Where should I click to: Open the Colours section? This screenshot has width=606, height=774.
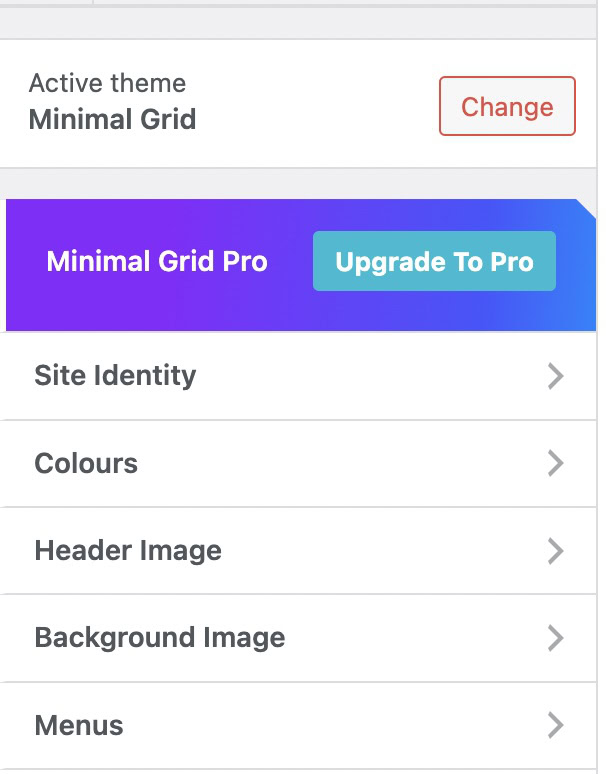[298, 464]
